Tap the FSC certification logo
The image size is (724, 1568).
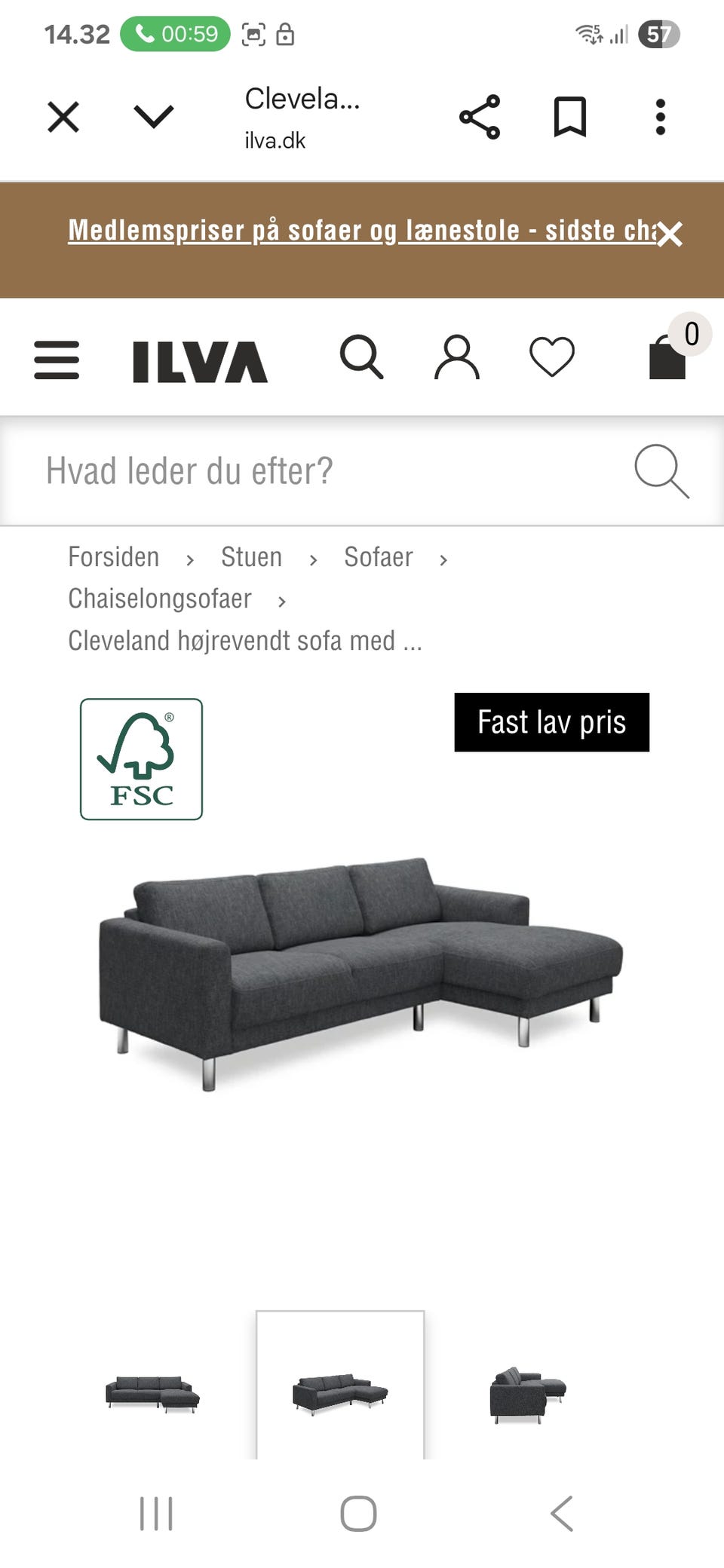pyautogui.click(x=142, y=759)
